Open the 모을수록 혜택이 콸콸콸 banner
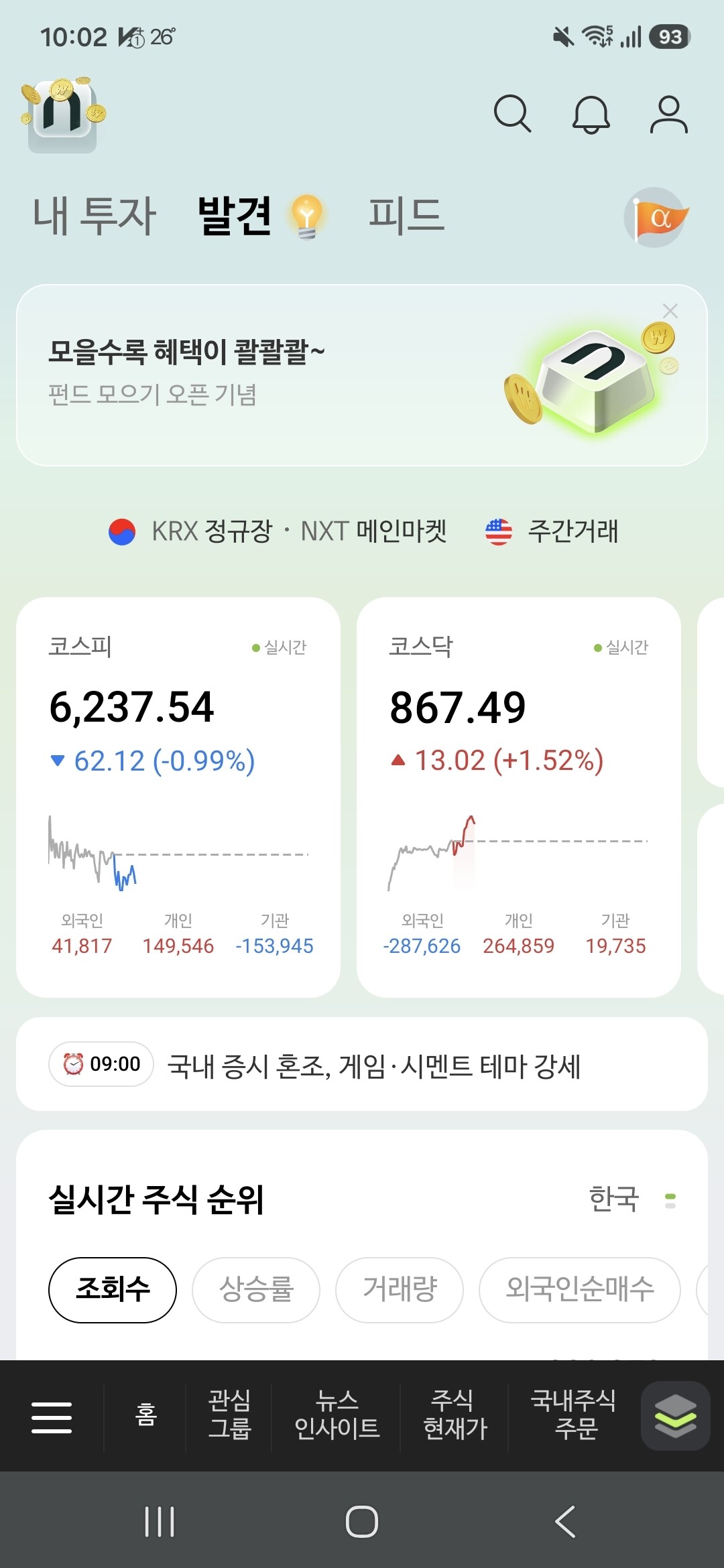Screen dimensions: 724x1568 pyautogui.click(x=362, y=375)
